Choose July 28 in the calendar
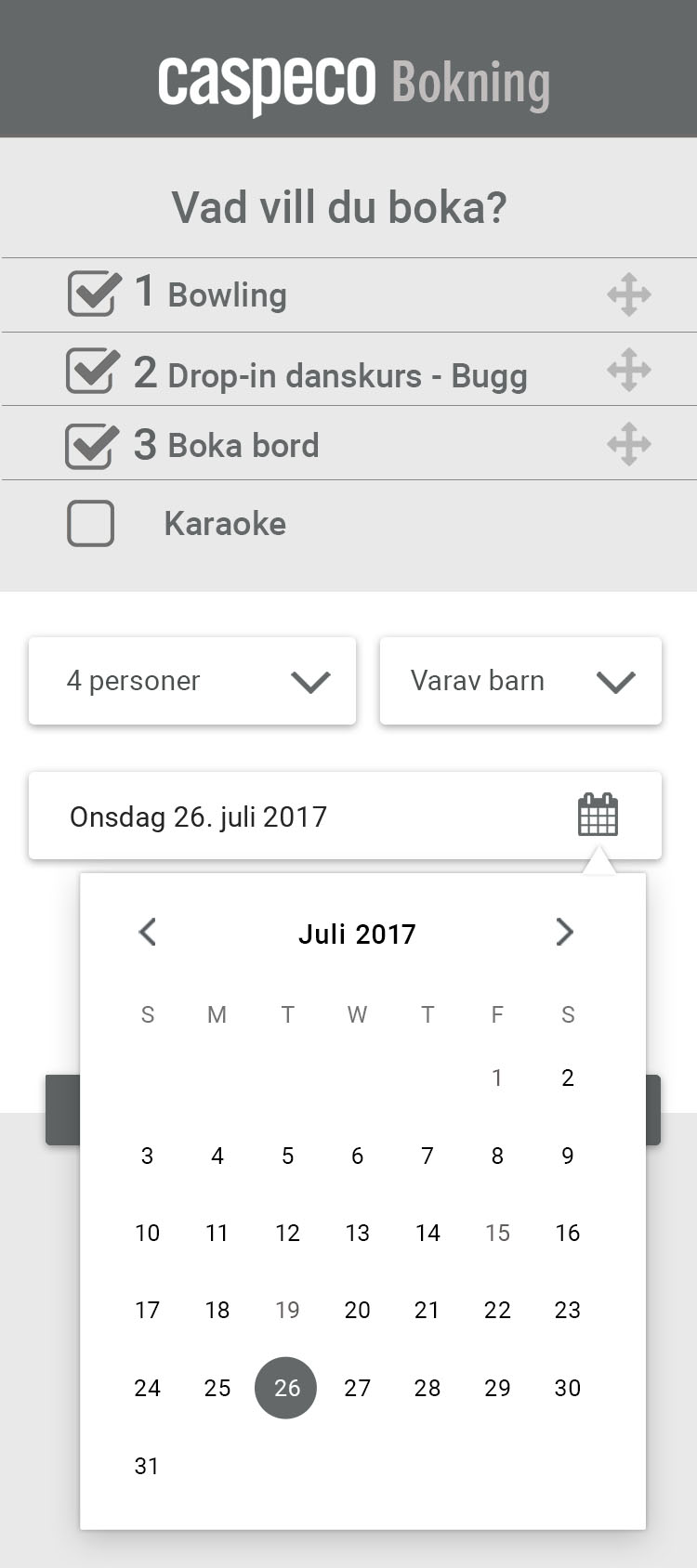This screenshot has width=697, height=1568. [427, 1388]
